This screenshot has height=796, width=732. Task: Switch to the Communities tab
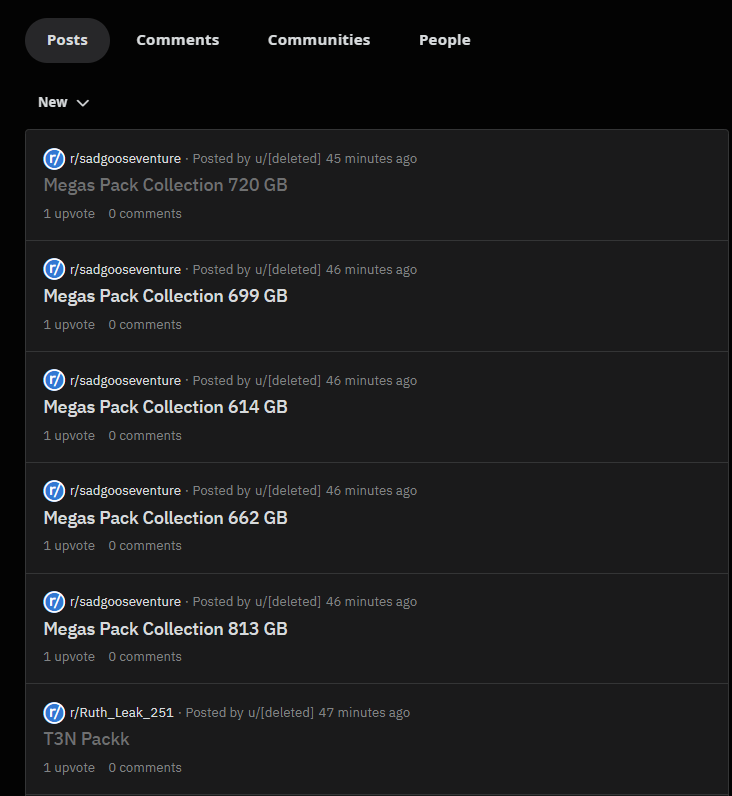(319, 40)
